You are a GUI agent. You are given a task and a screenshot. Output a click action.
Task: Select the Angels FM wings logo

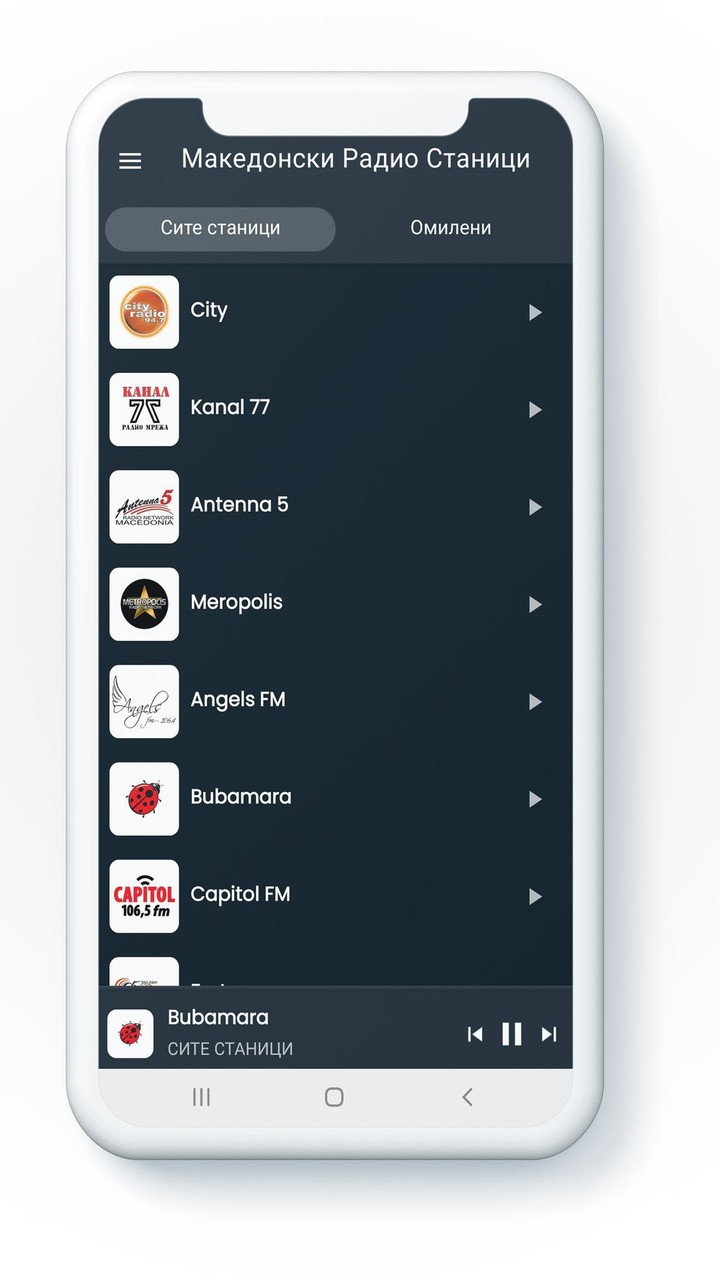click(143, 701)
